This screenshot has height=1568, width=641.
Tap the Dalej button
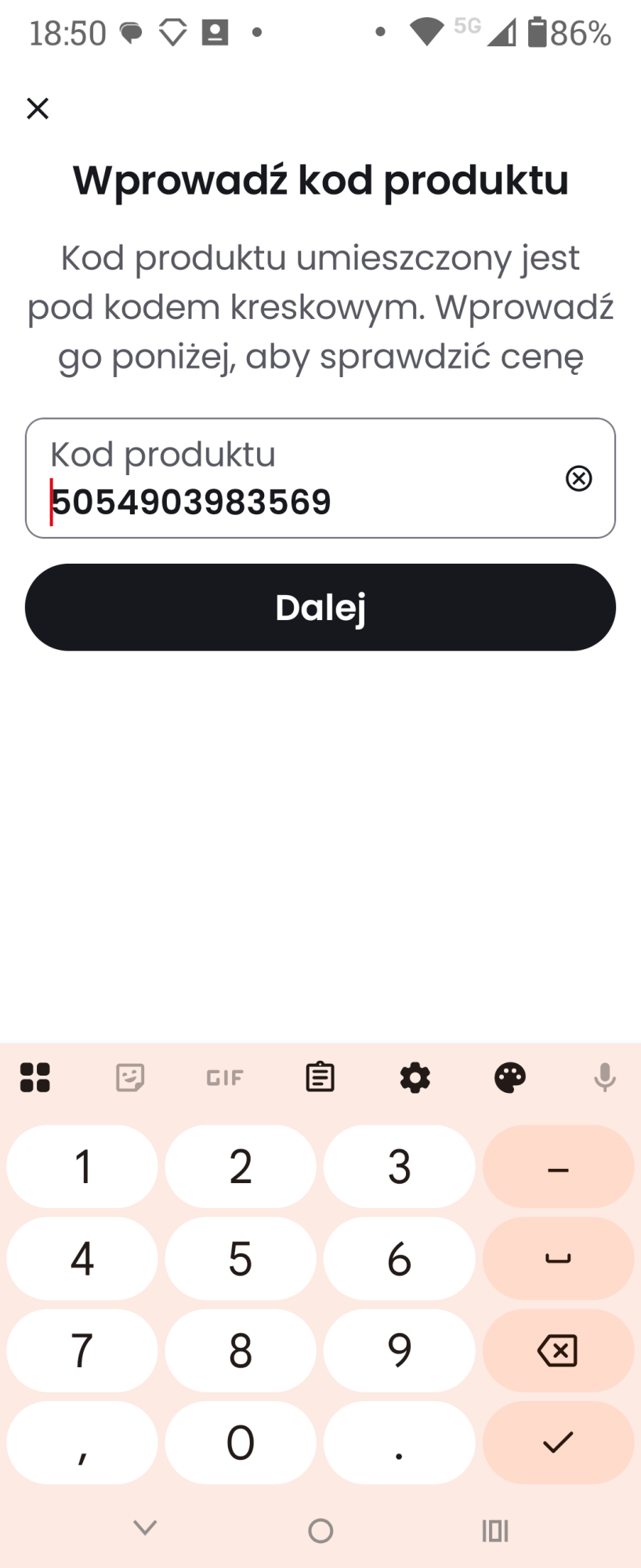320,608
